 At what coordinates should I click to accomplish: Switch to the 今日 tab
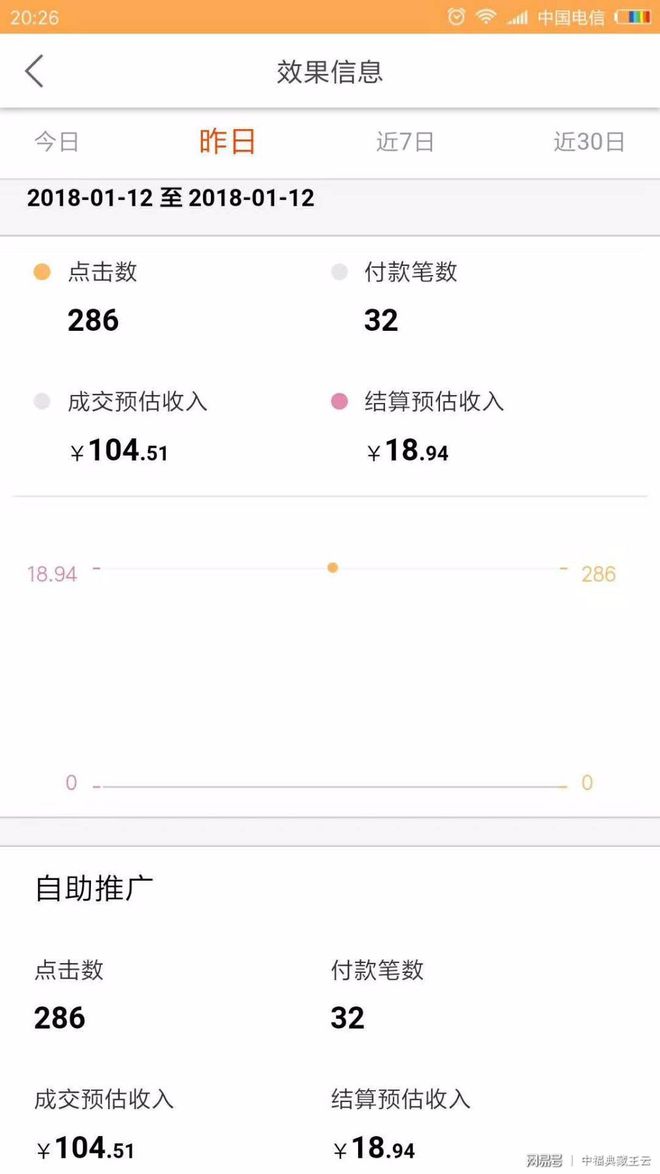tap(56, 142)
